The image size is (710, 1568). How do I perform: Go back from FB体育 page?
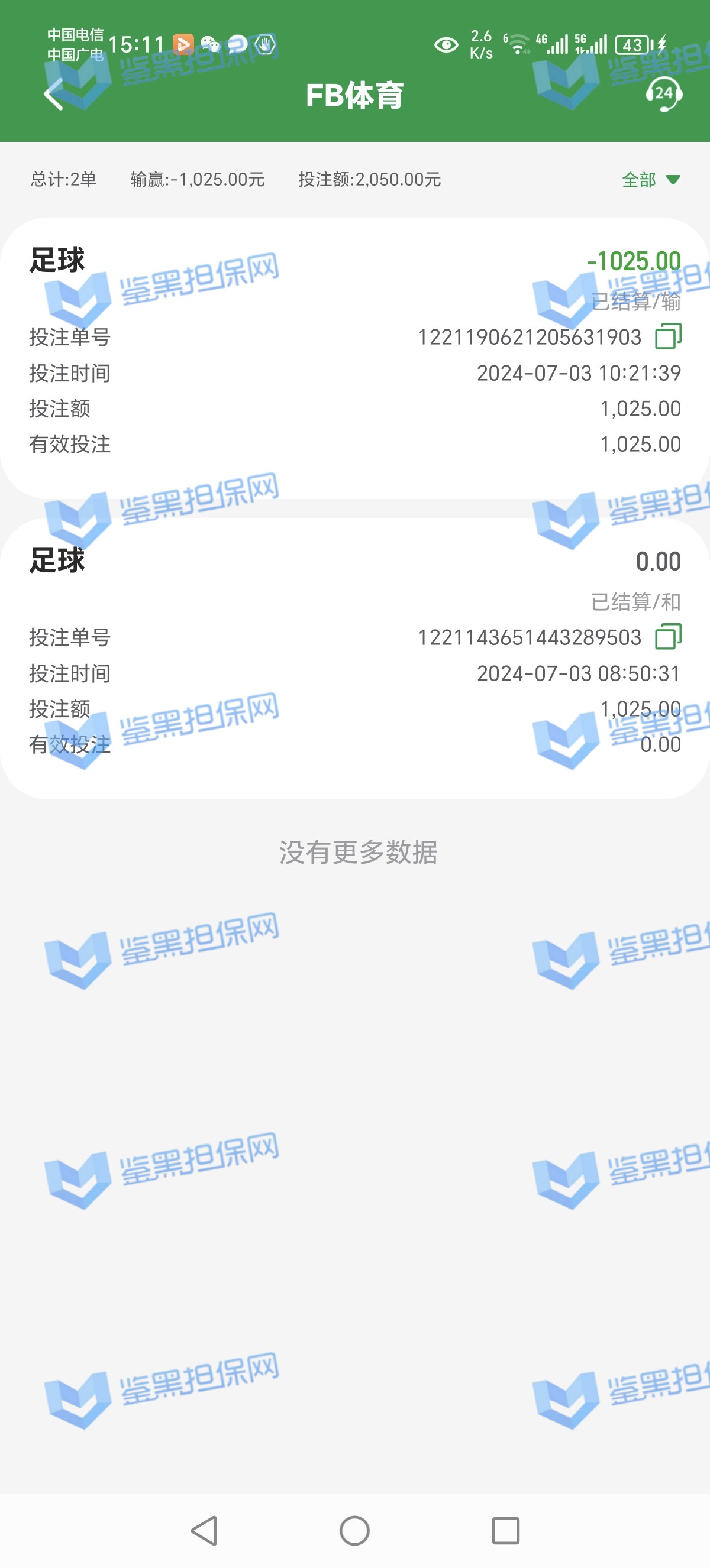(54, 95)
